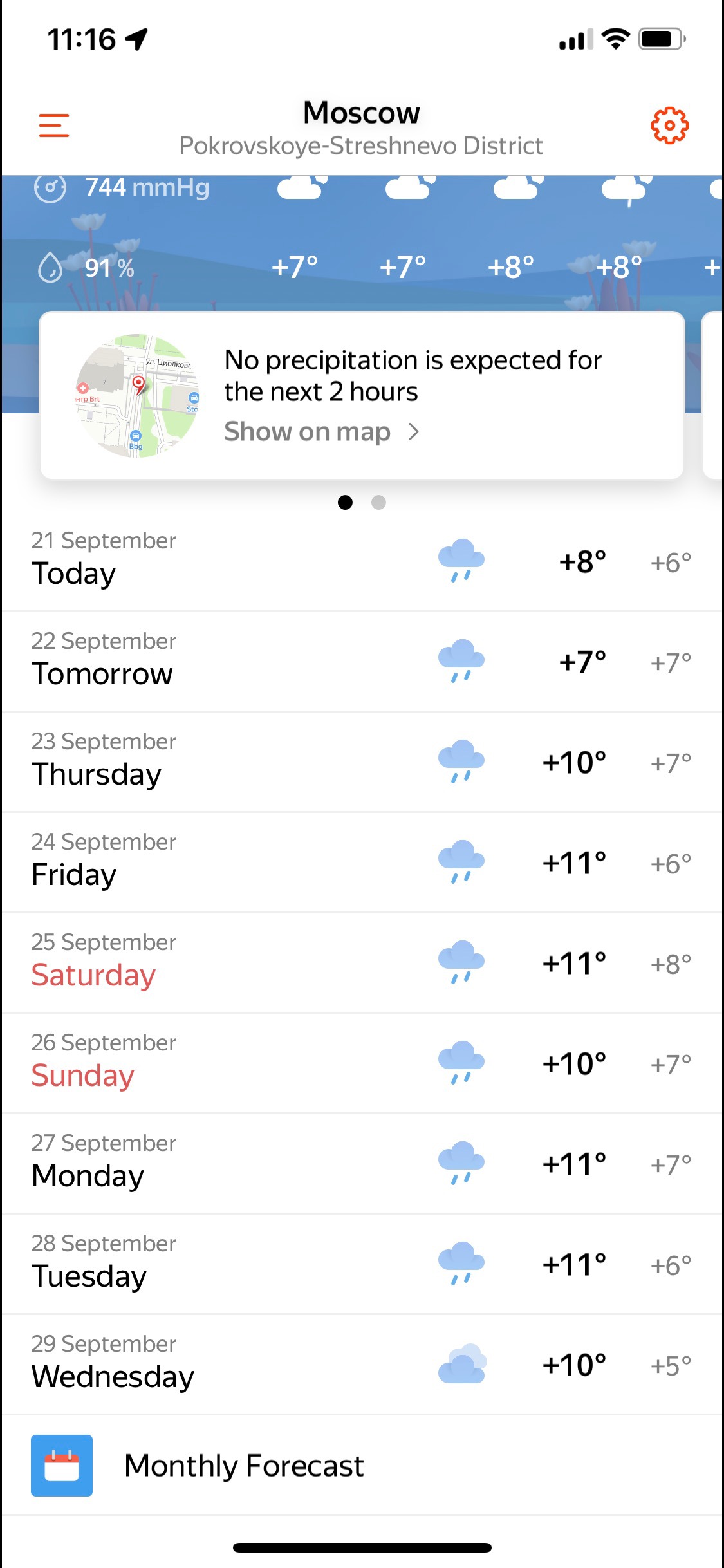The height and width of the screenshot is (1568, 724).
Task: Select Friday 24 September forecast
Action: (x=361, y=862)
